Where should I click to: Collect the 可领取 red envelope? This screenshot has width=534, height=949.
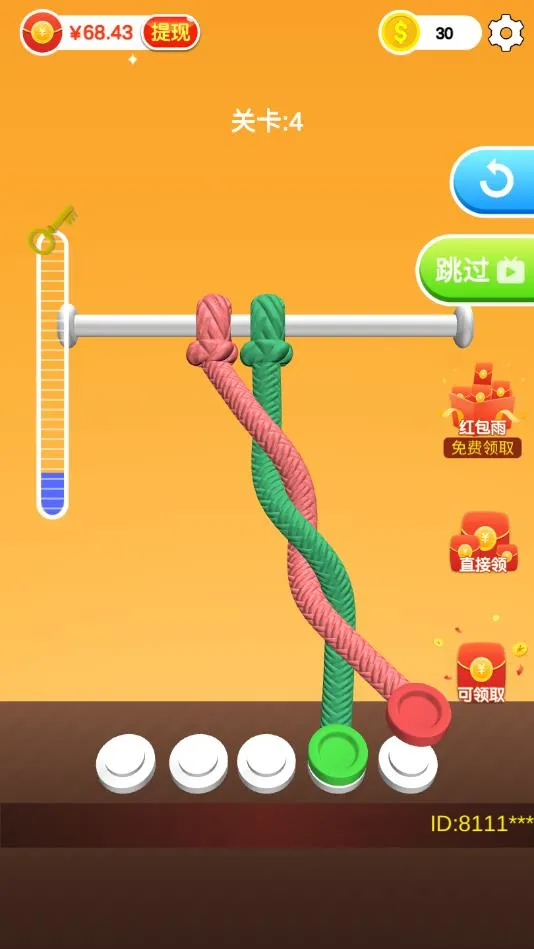(x=481, y=671)
